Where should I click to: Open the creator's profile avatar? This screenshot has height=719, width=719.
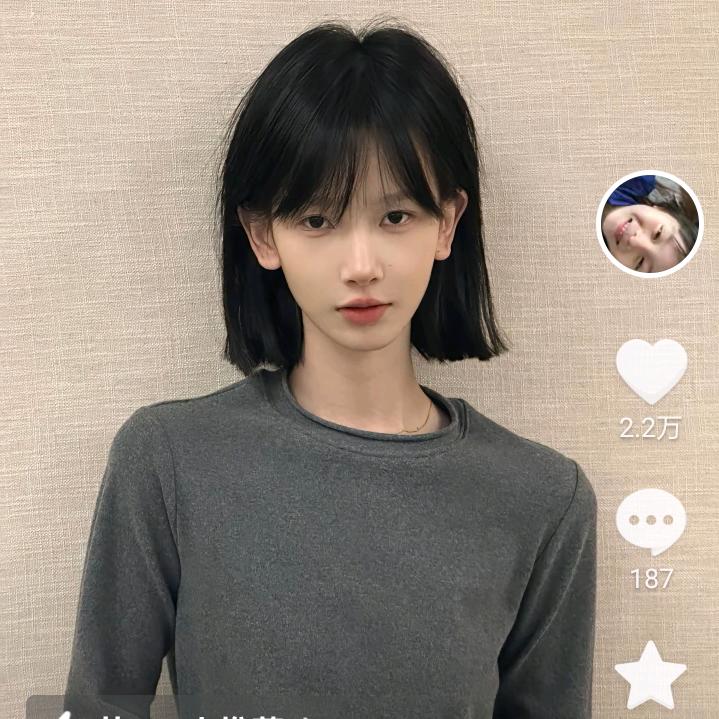650,224
